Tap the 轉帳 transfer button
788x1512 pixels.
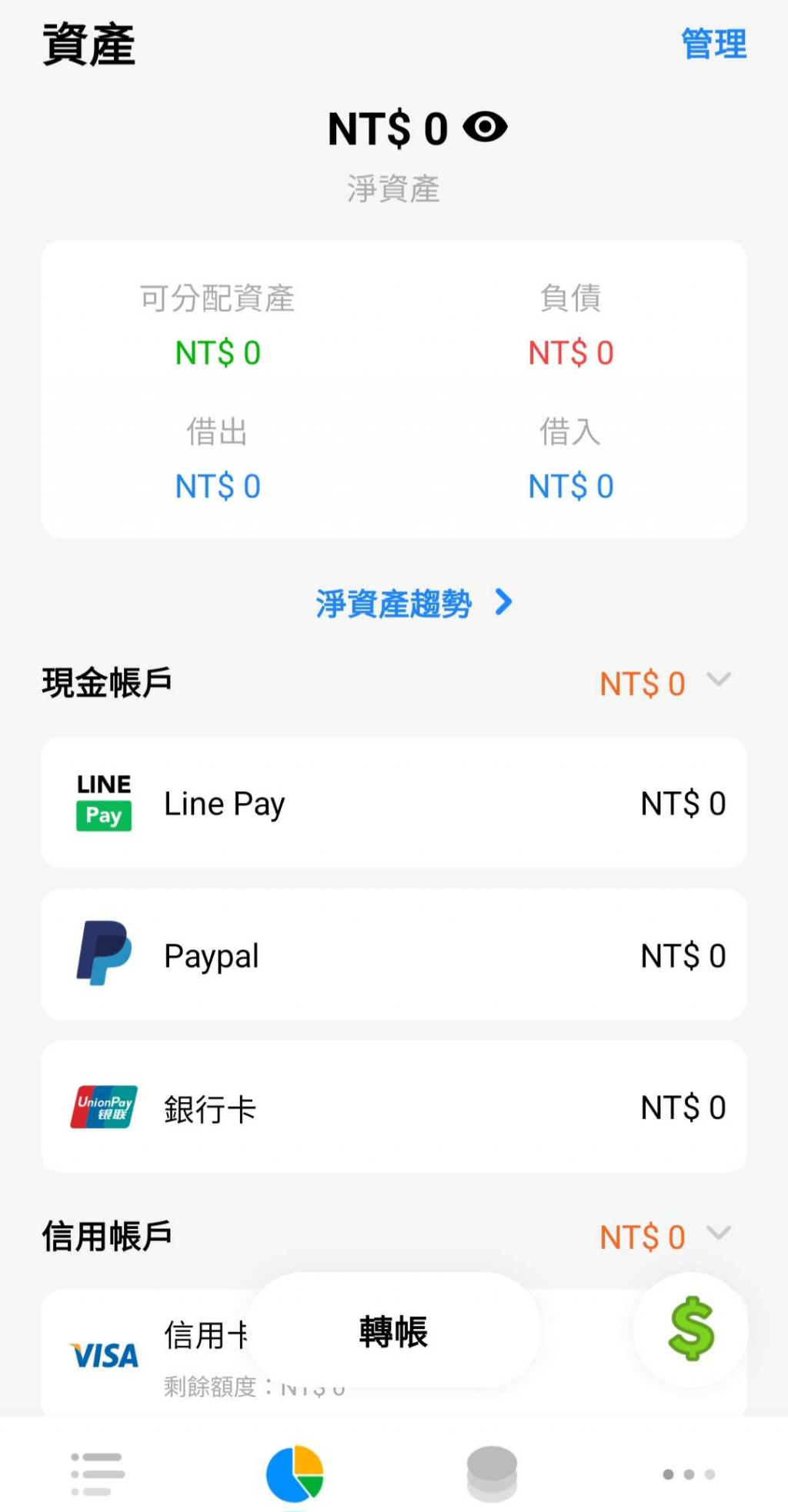pyautogui.click(x=393, y=1331)
